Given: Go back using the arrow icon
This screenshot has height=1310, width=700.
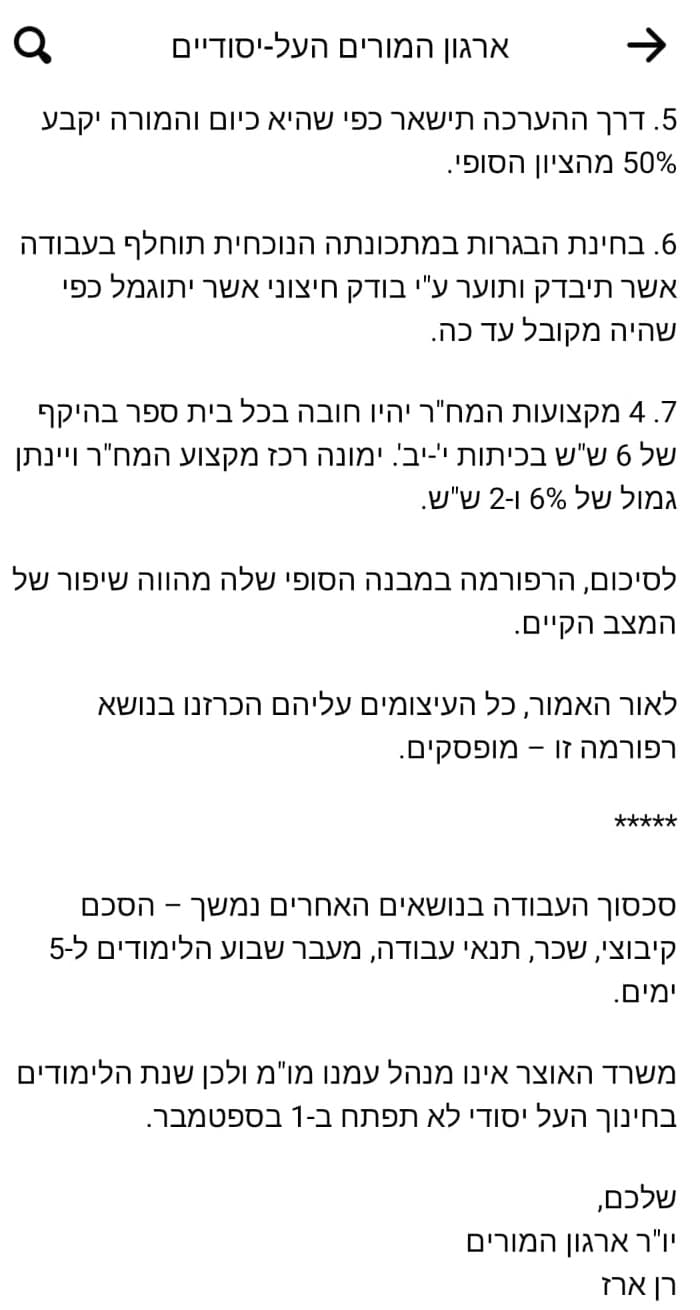Looking at the screenshot, I should click(x=646, y=46).
